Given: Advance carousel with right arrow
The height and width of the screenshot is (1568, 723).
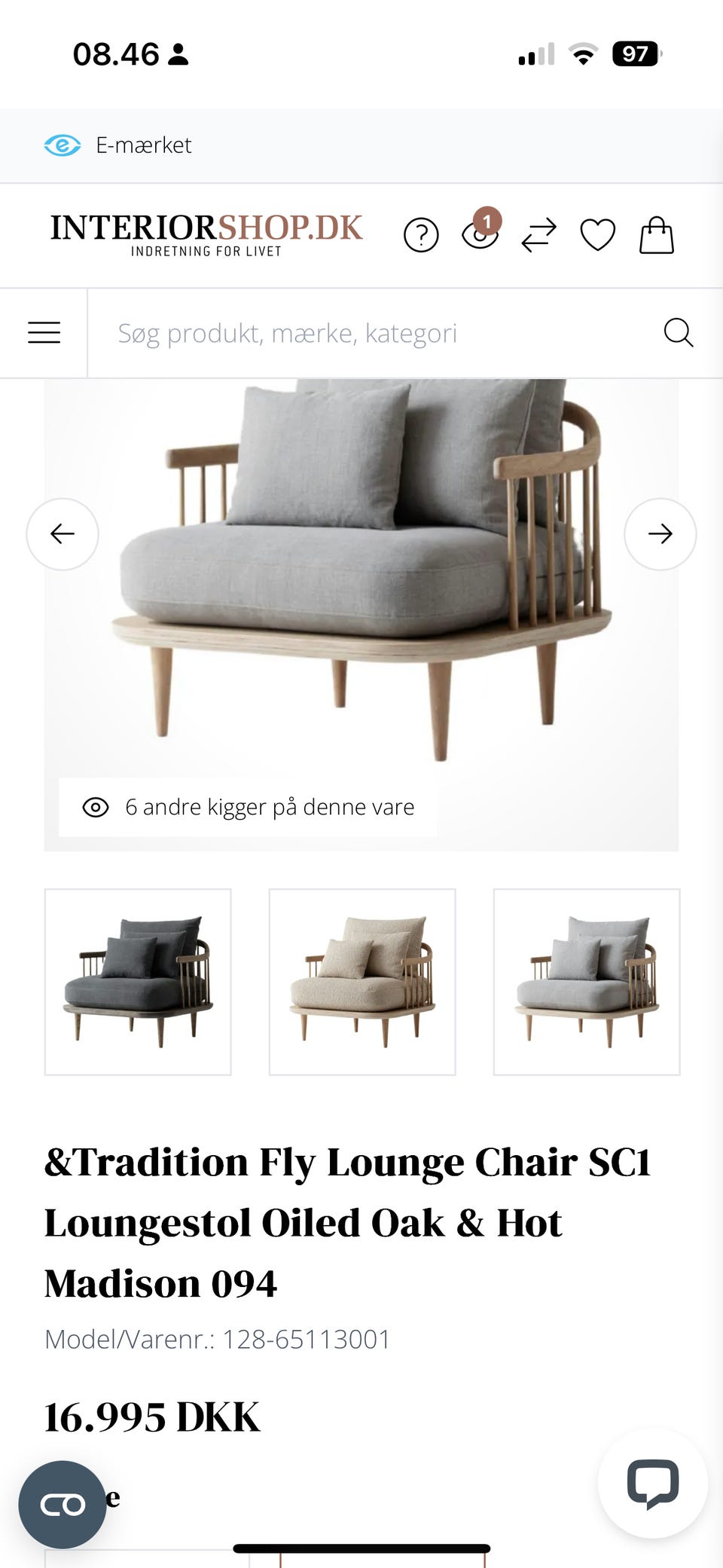Looking at the screenshot, I should click(660, 533).
